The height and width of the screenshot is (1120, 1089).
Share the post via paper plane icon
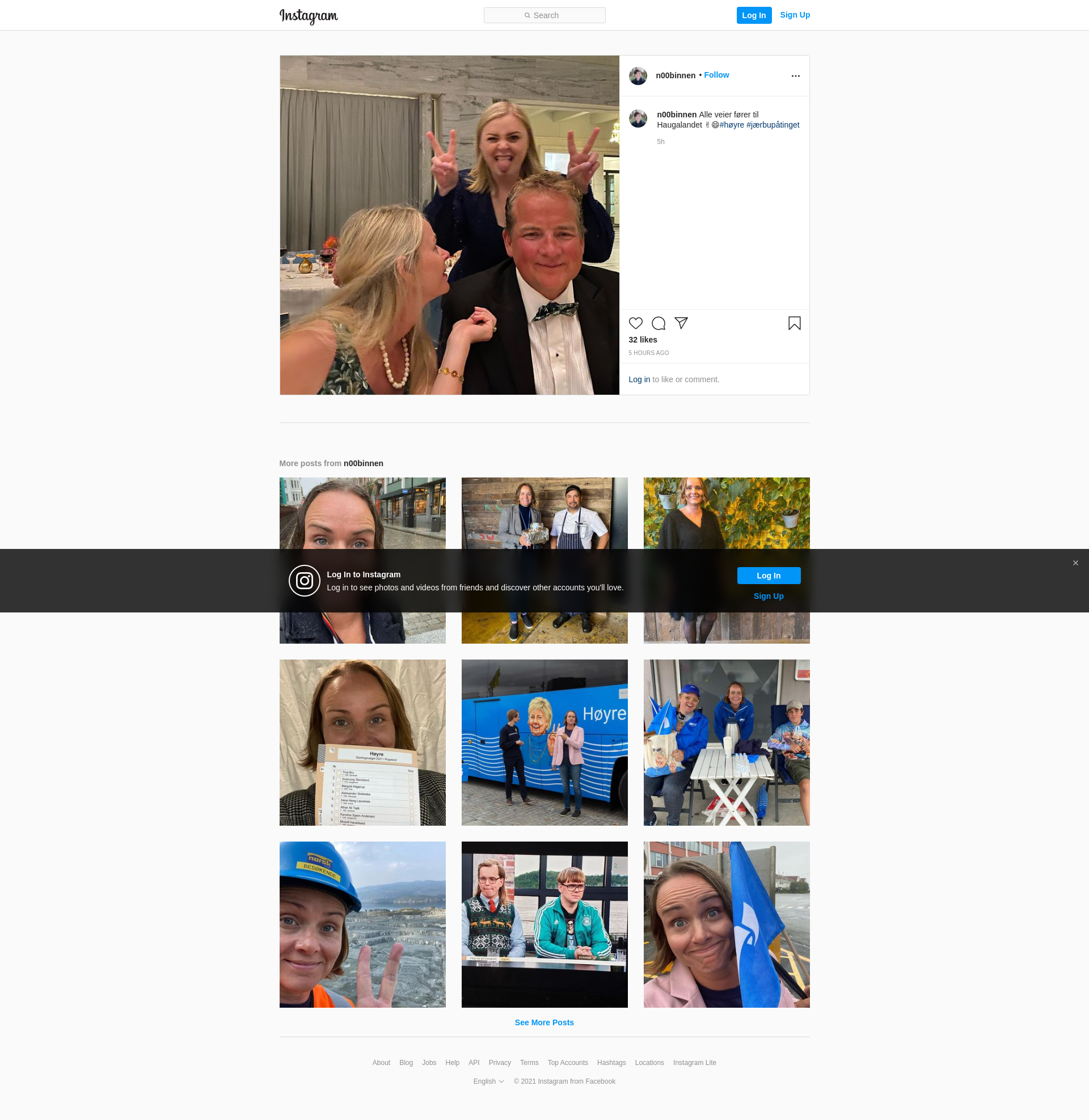(681, 323)
